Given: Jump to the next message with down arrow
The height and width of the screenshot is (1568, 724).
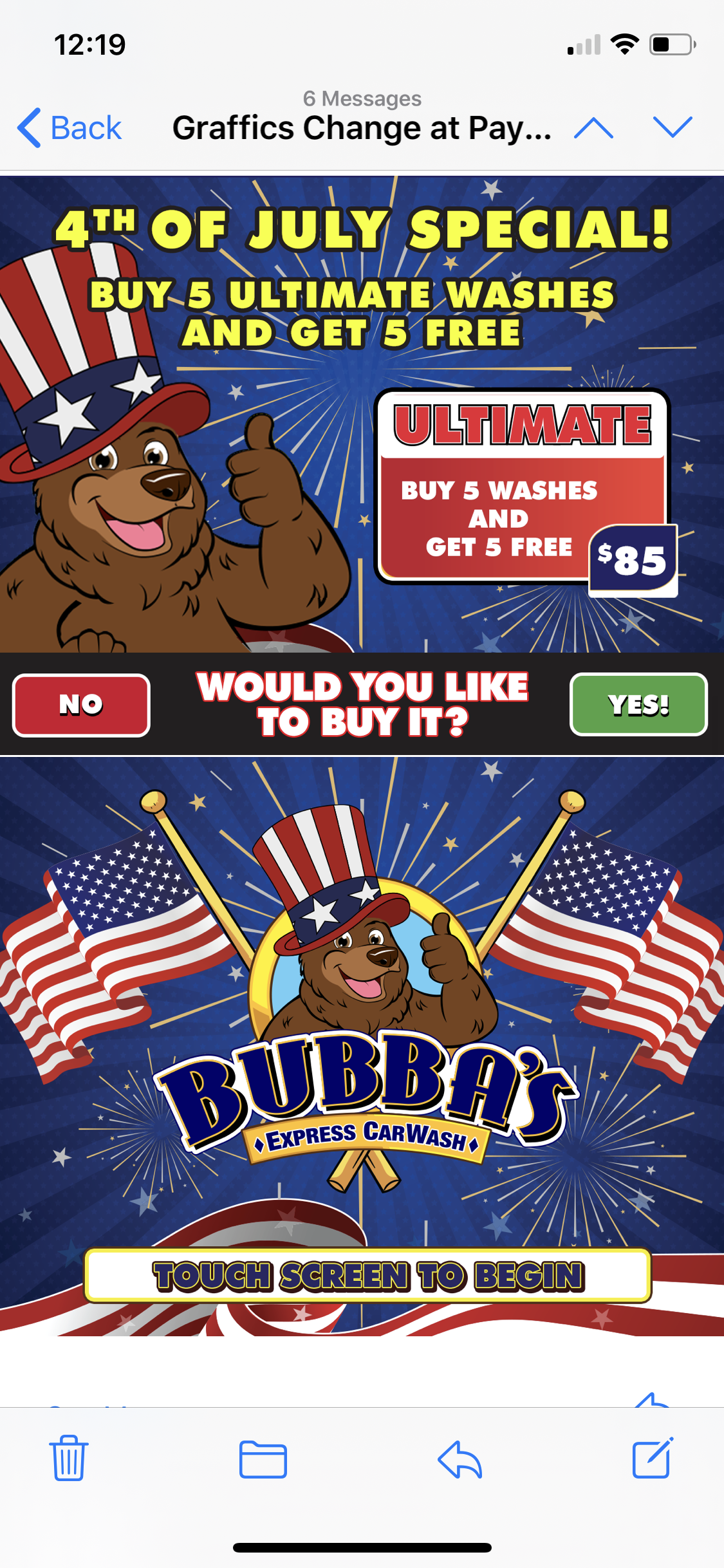Looking at the screenshot, I should click(673, 127).
